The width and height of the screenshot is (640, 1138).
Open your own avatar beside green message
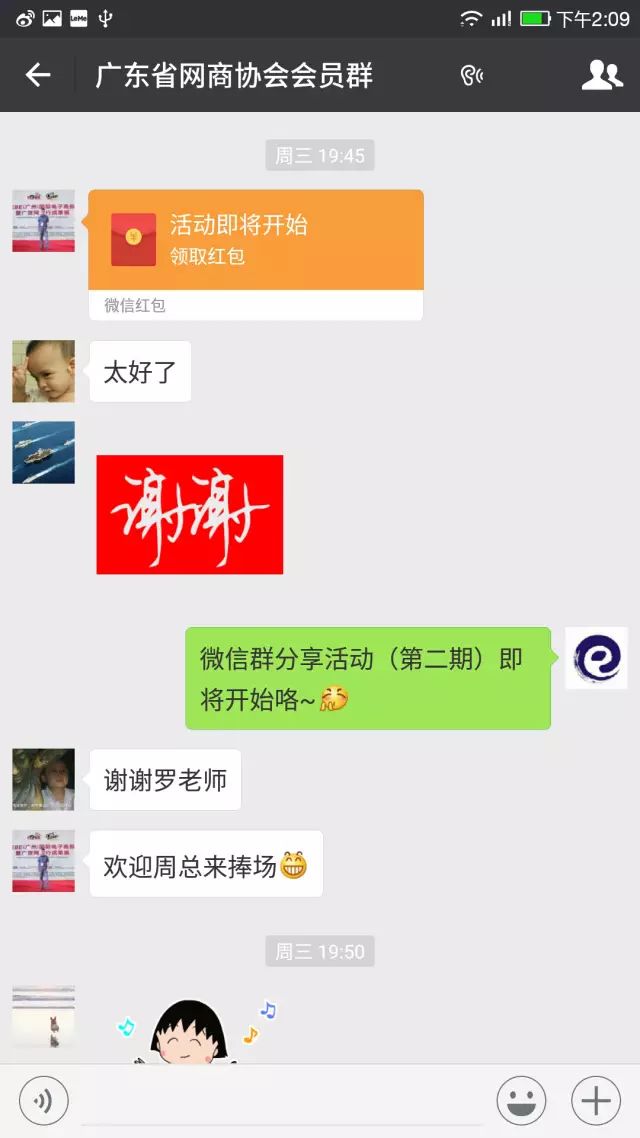coord(596,658)
